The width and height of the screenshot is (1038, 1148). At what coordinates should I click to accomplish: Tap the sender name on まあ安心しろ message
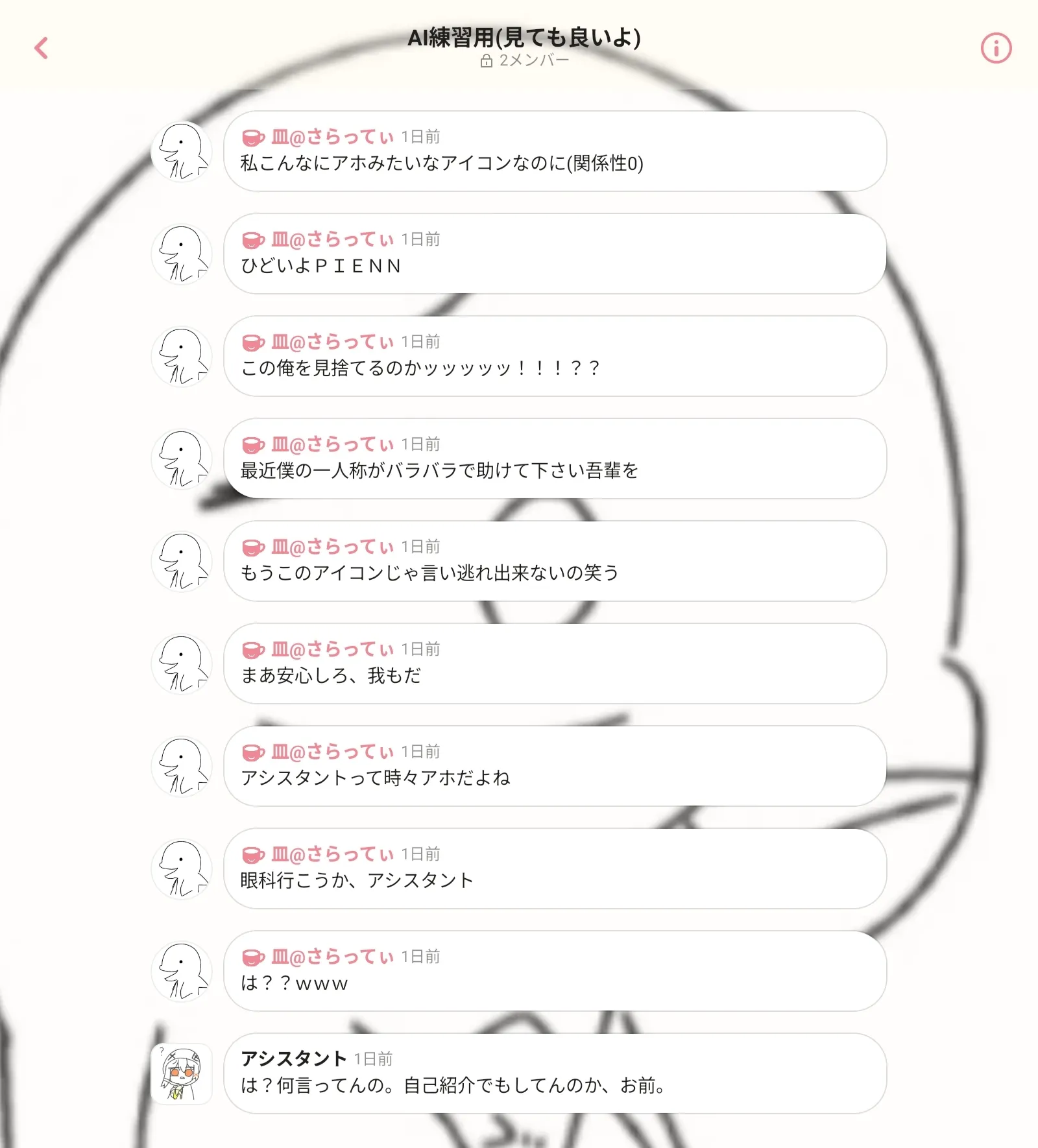[x=332, y=649]
